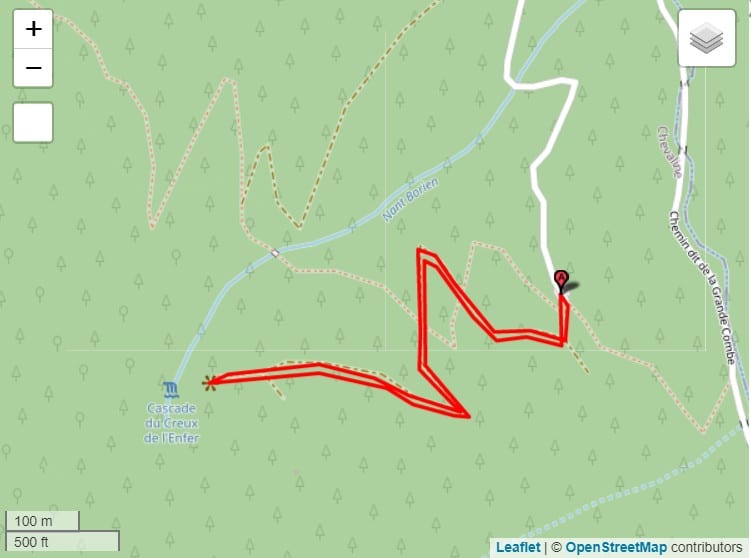Zoom in on the map
The width and height of the screenshot is (751, 558).
tap(33, 29)
